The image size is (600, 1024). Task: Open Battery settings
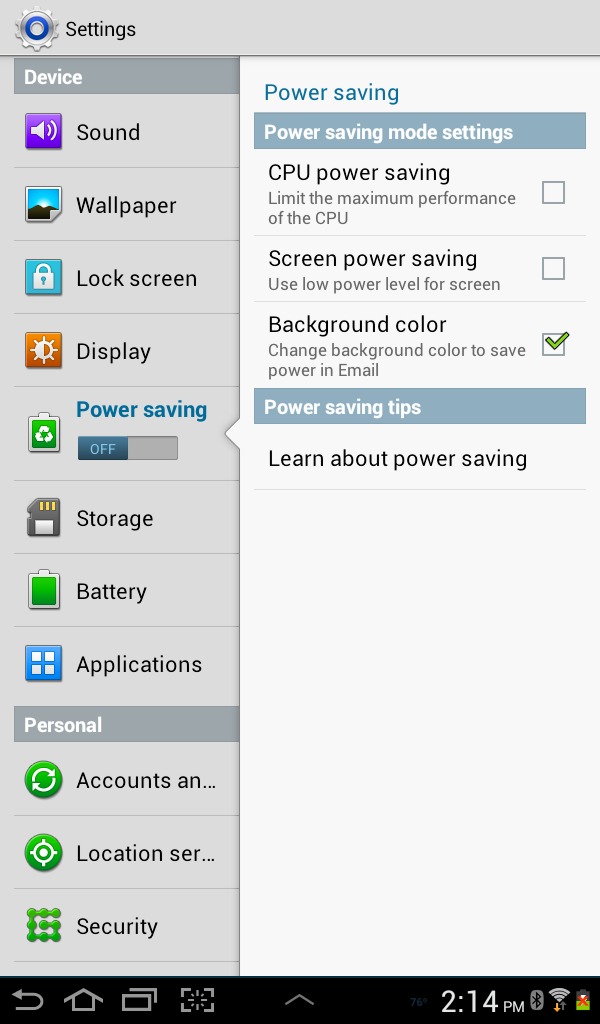click(126, 591)
